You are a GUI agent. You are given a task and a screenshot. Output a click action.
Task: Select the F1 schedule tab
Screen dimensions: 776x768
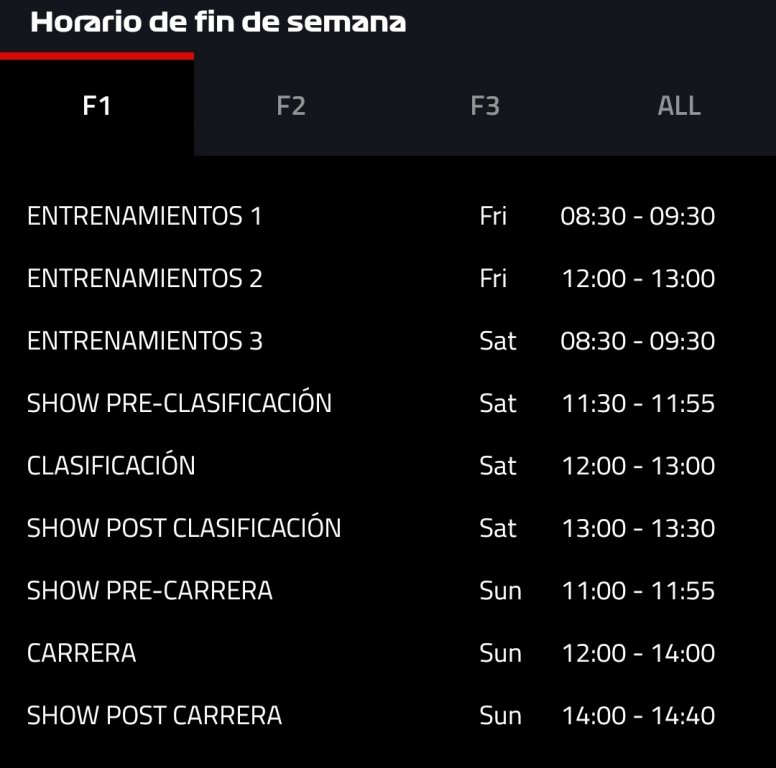point(97,106)
